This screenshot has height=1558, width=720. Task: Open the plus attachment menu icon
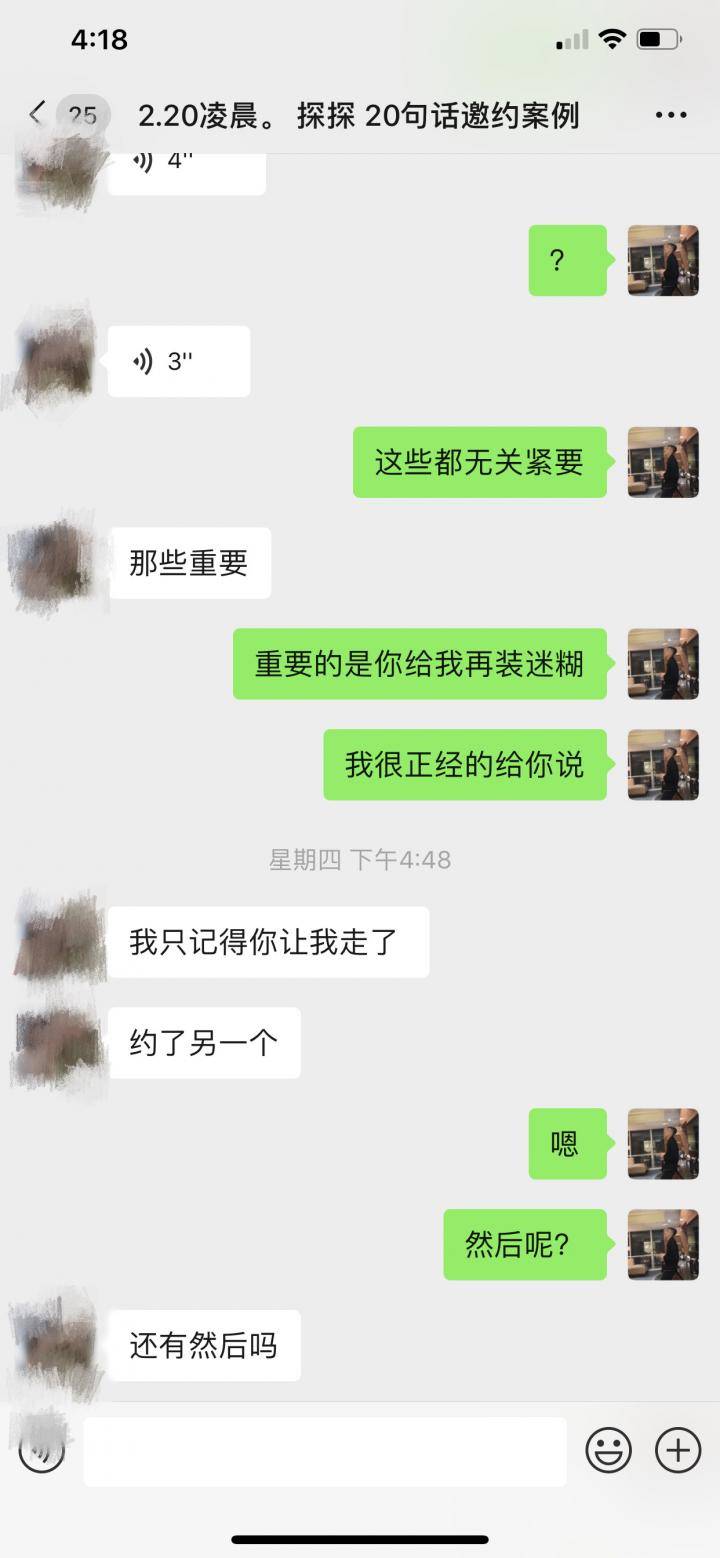click(678, 1449)
